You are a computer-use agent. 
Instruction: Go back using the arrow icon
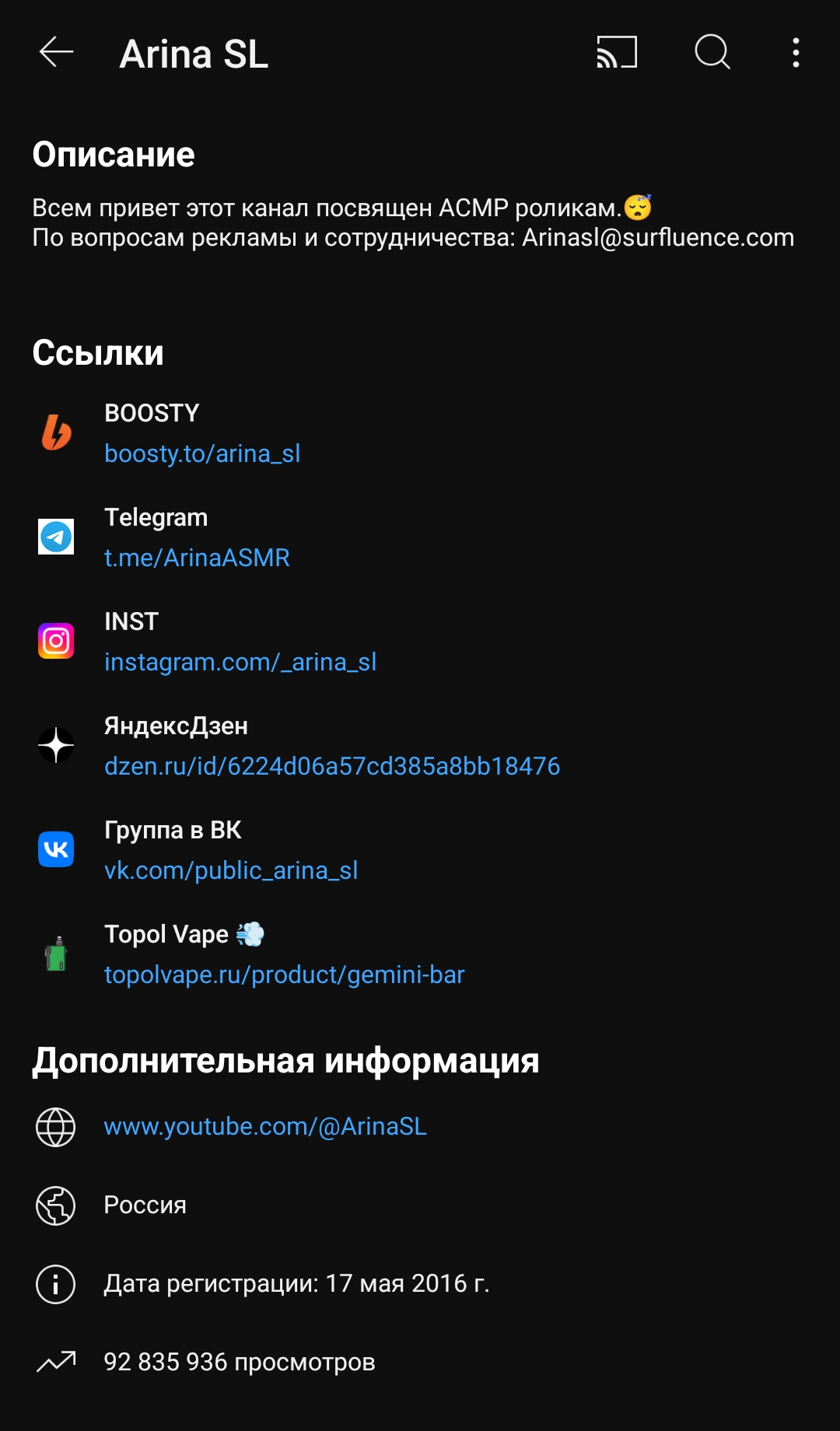[x=56, y=52]
